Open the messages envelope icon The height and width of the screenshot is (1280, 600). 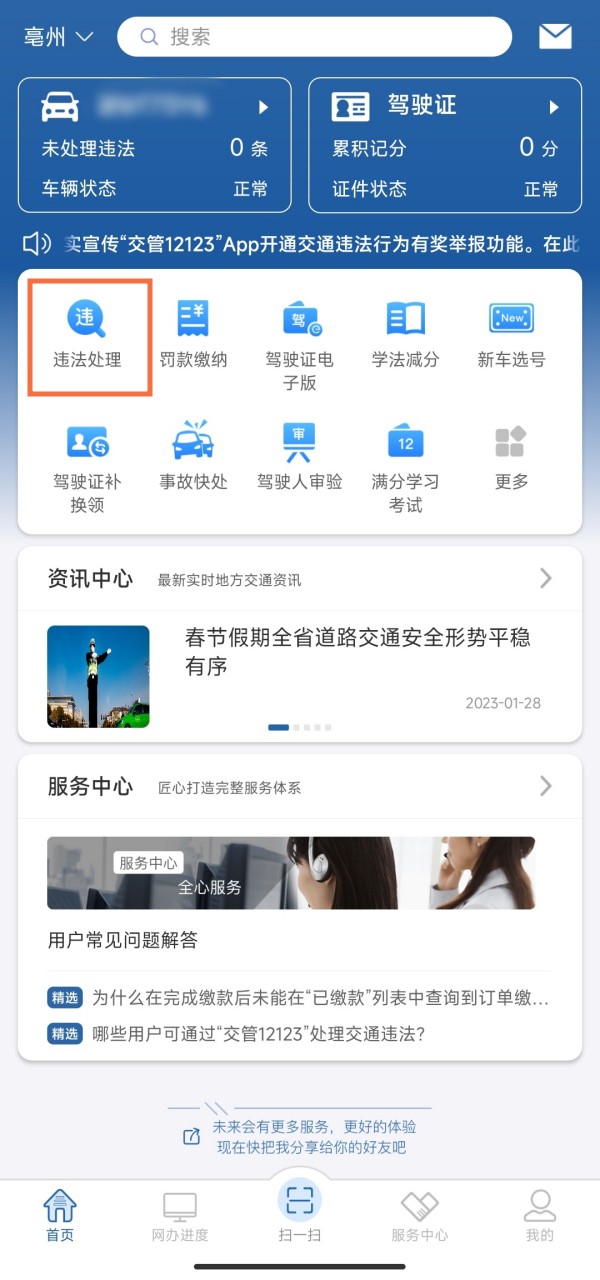(555, 37)
